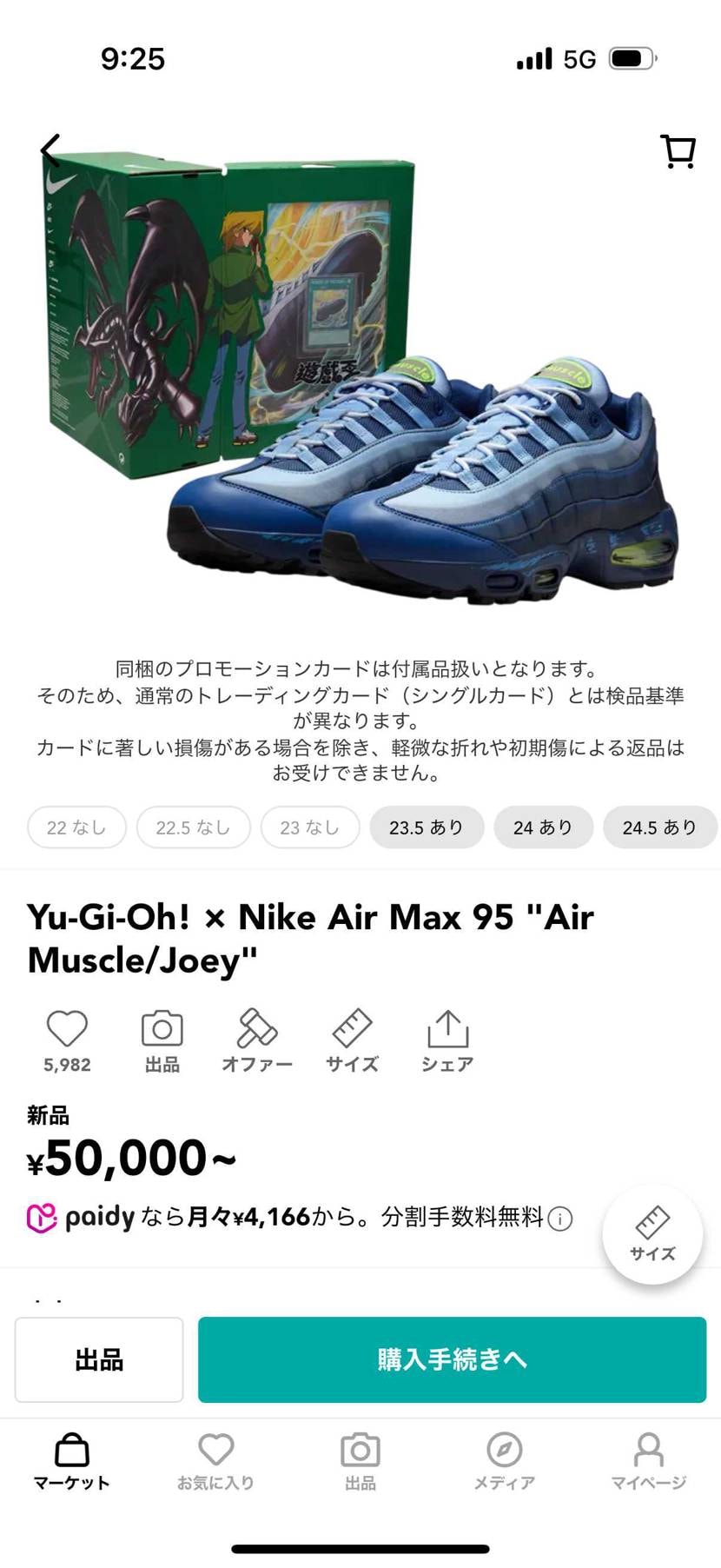Select the 24 あり size option

tap(543, 827)
